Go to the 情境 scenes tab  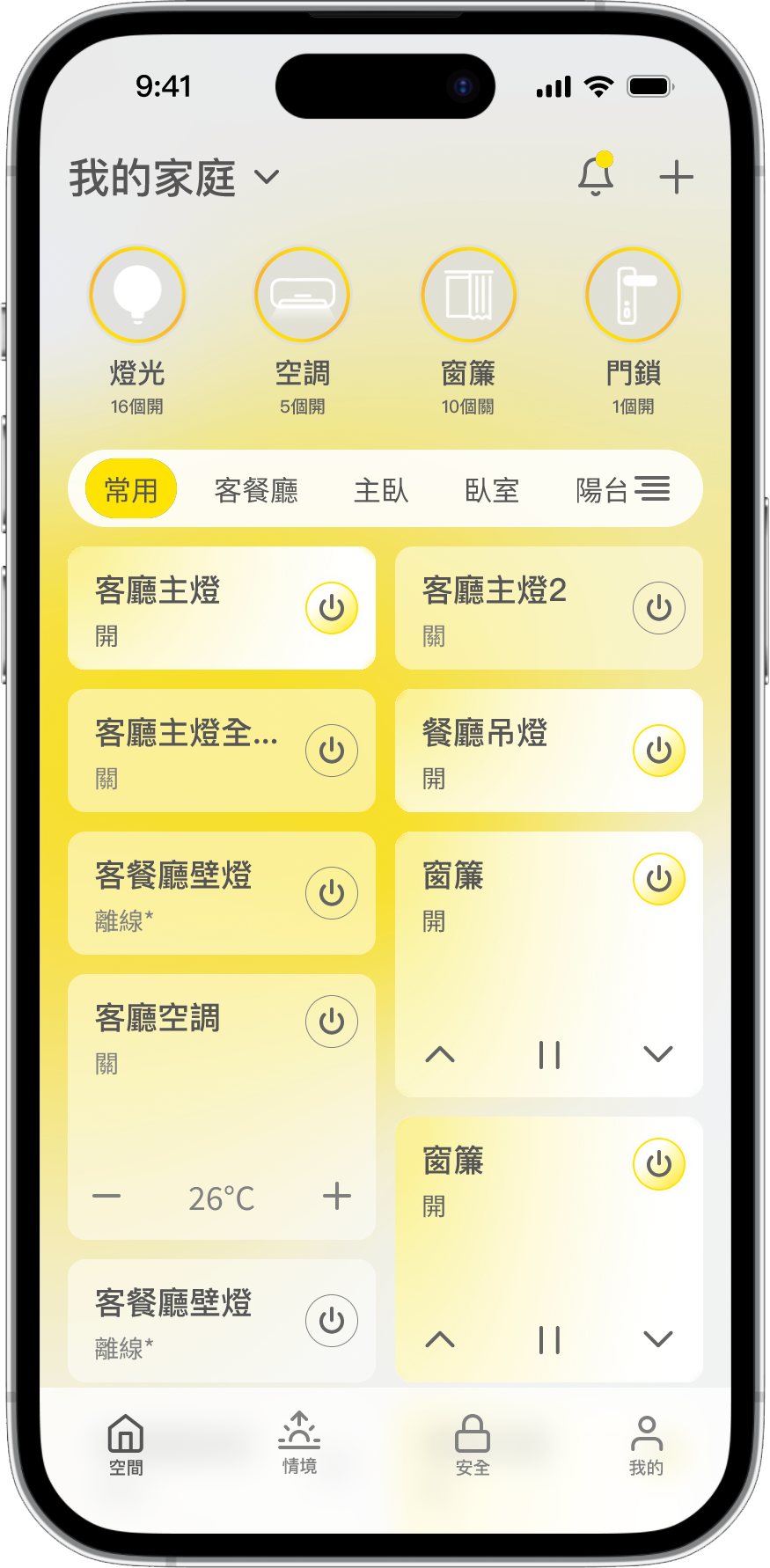click(x=299, y=1443)
